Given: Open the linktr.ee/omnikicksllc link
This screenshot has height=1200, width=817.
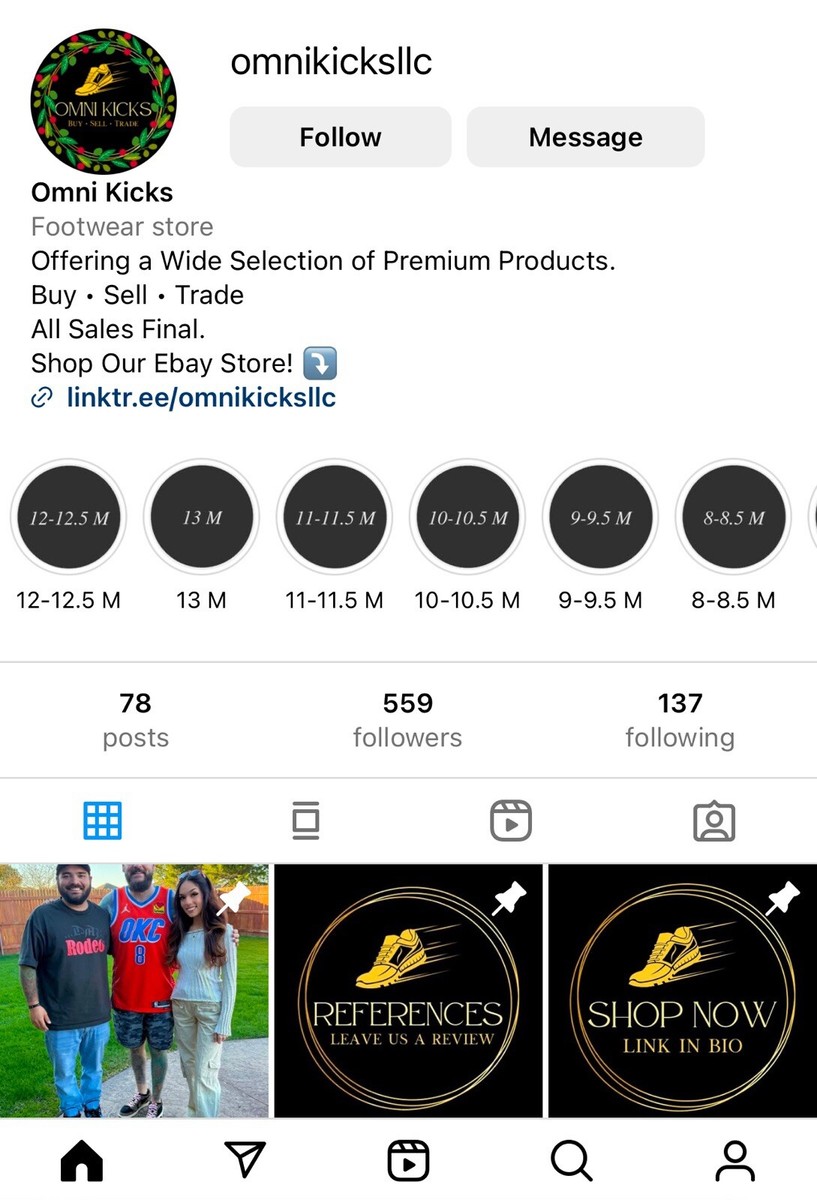Looking at the screenshot, I should coord(200,398).
